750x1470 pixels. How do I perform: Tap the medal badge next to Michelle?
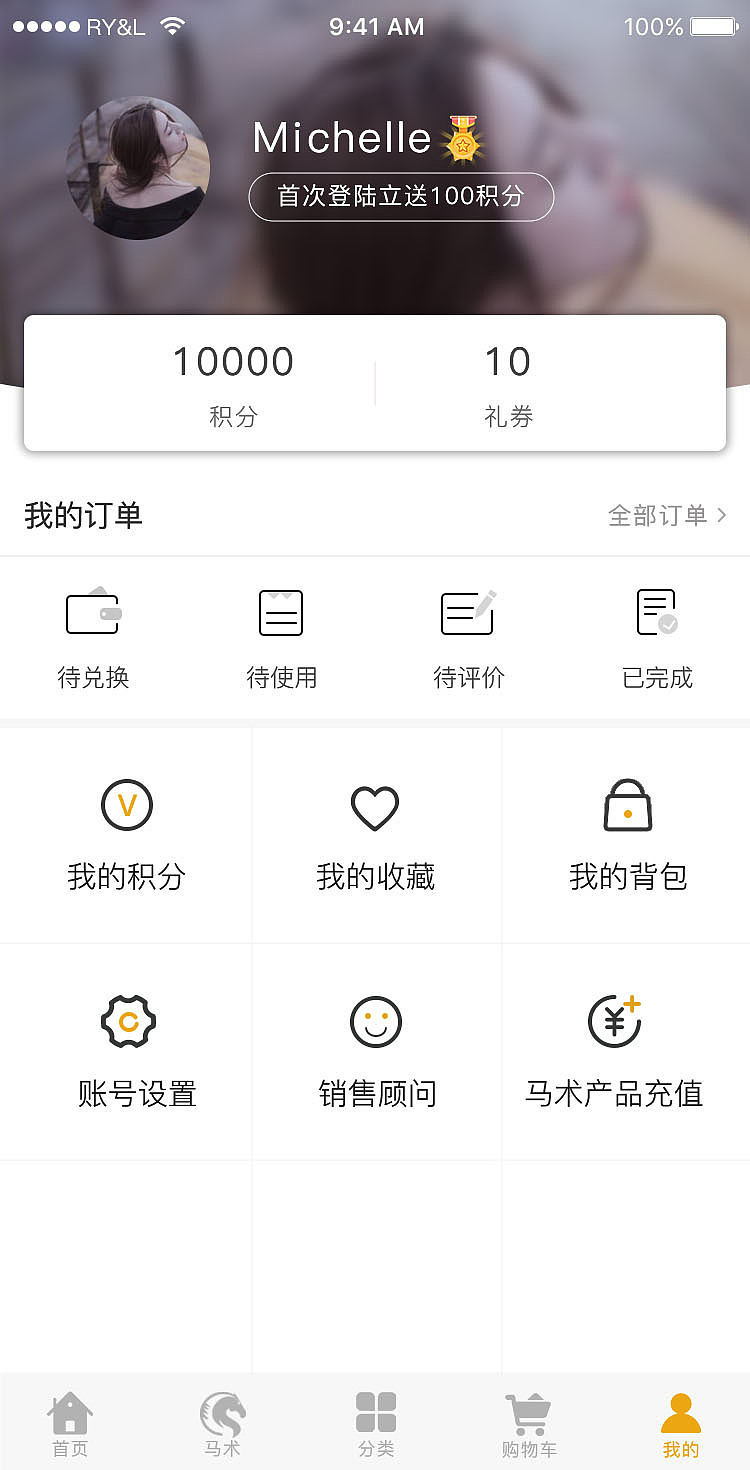(461, 140)
